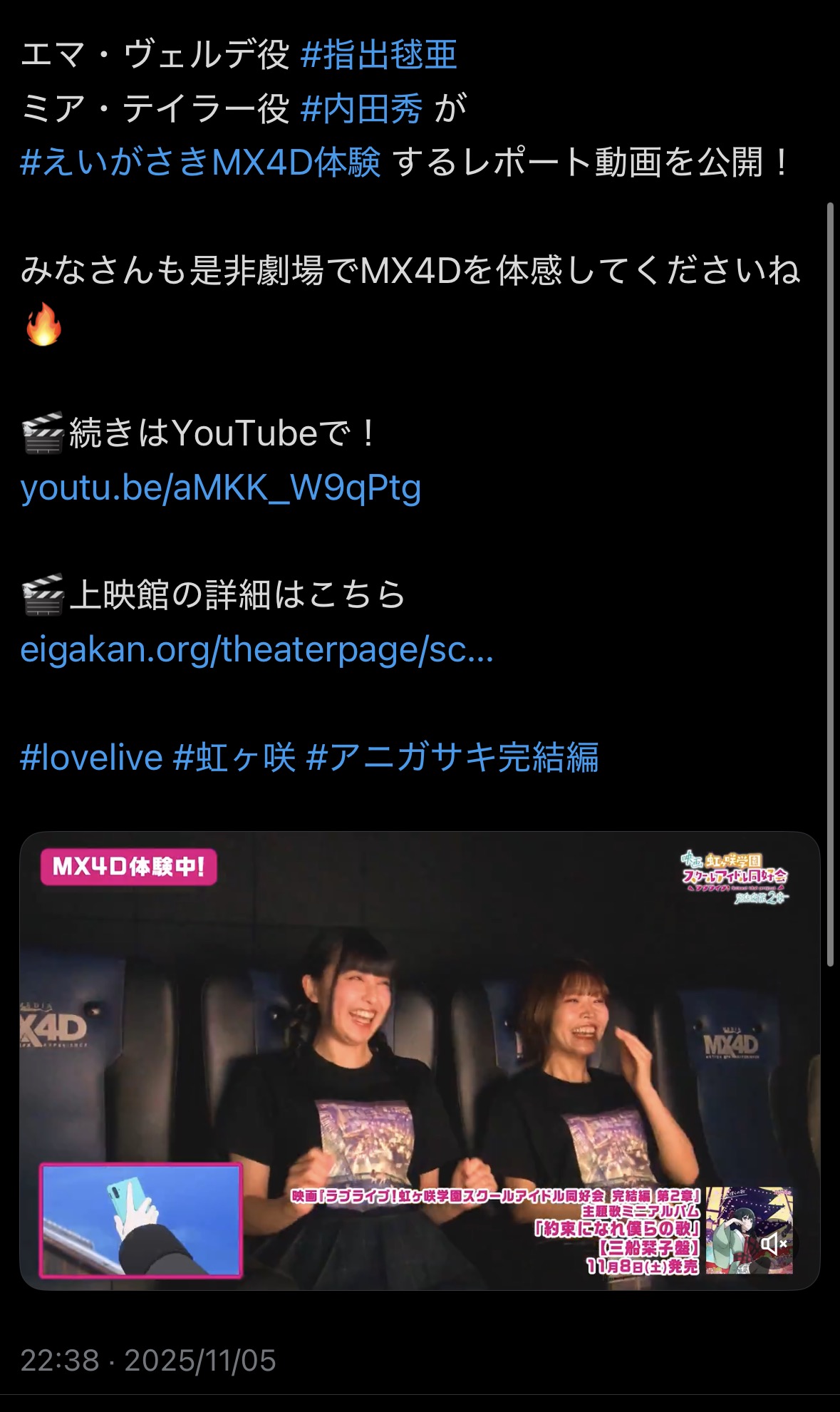The height and width of the screenshot is (1412, 840).
Task: Open the eigakan.org theater page link
Action: 256,649
